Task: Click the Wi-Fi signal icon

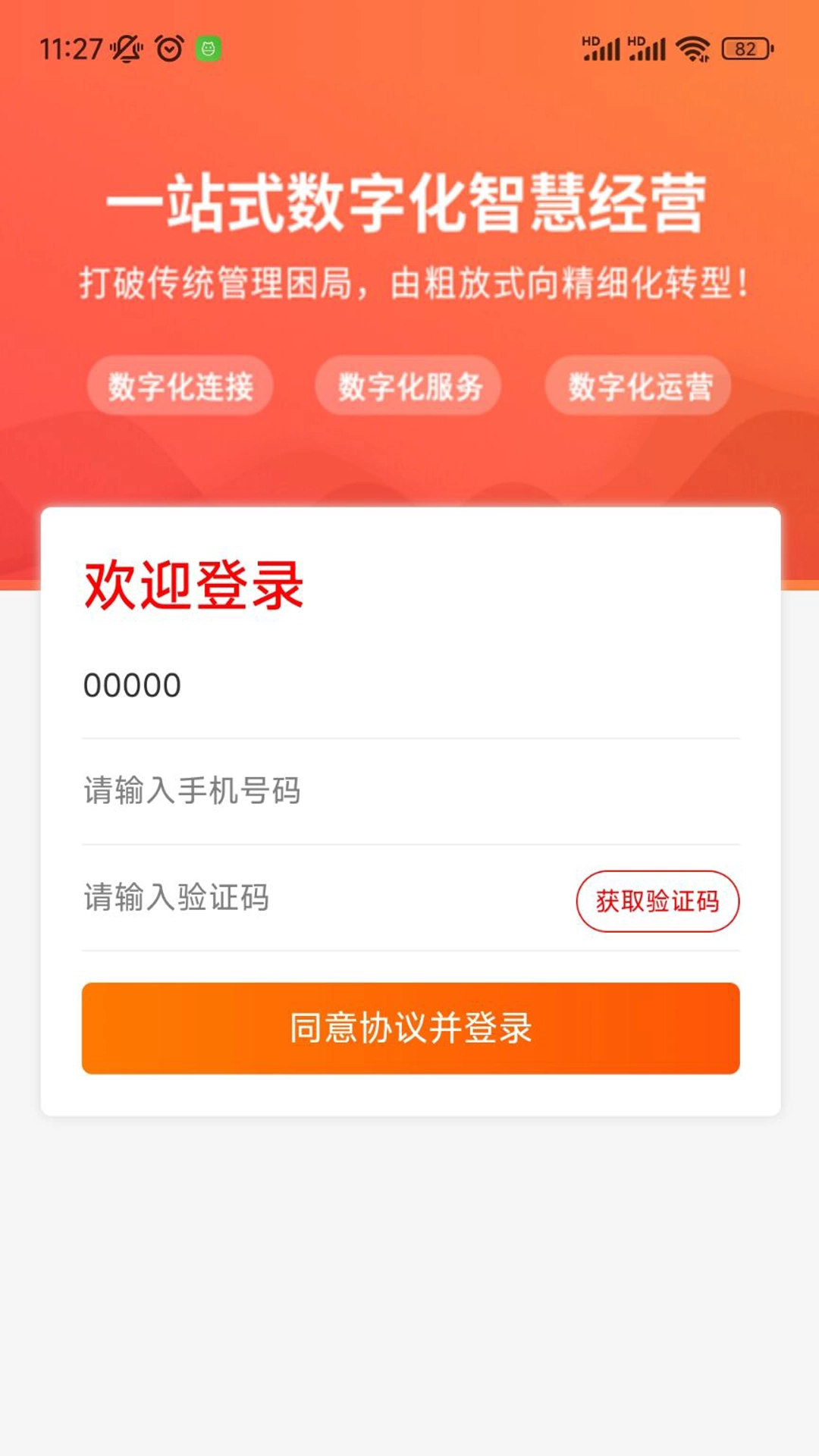Action: (692, 47)
